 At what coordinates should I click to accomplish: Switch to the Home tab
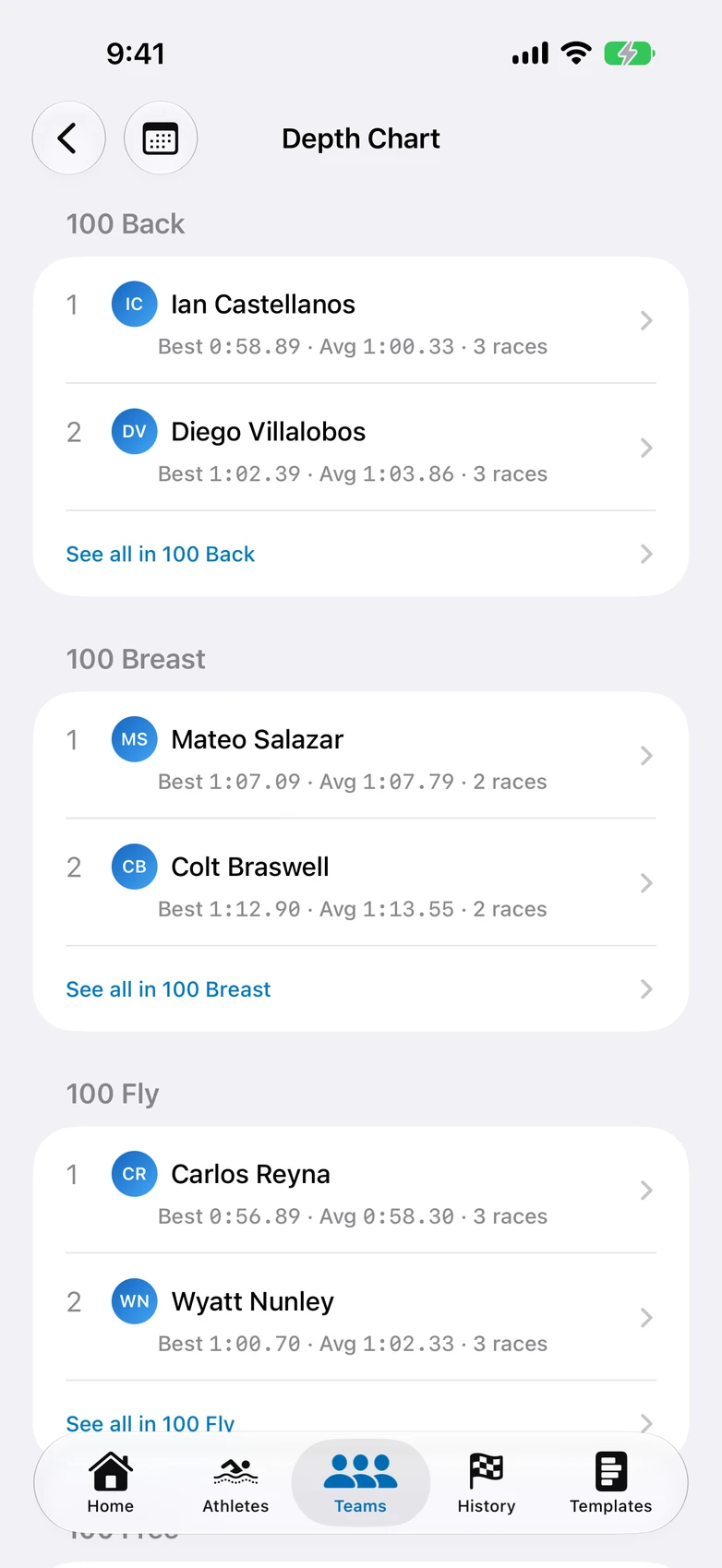[111, 1483]
